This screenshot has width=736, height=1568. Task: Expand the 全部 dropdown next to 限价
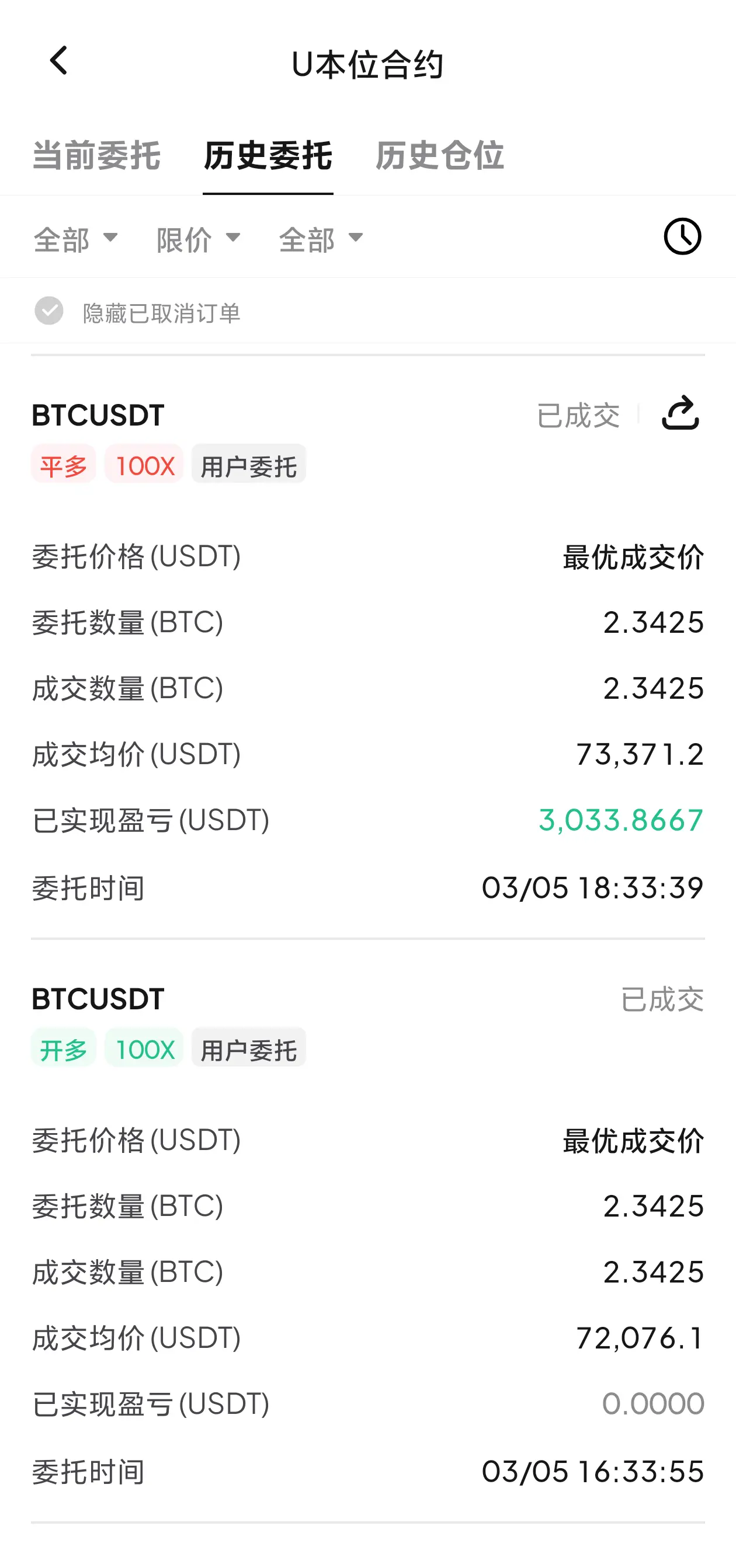click(x=321, y=239)
